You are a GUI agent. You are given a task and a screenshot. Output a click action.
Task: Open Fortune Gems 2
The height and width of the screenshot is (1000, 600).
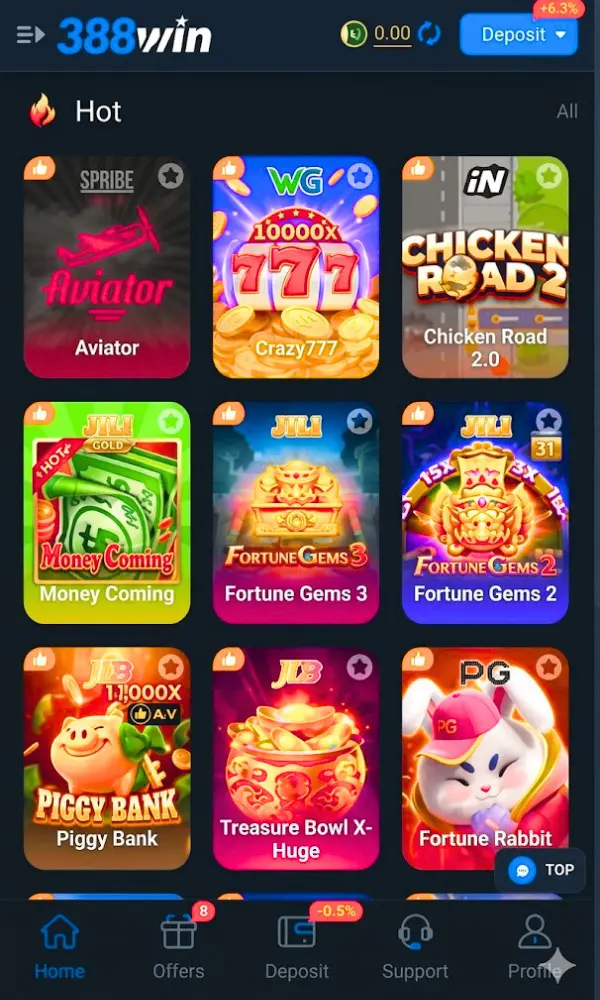click(485, 513)
